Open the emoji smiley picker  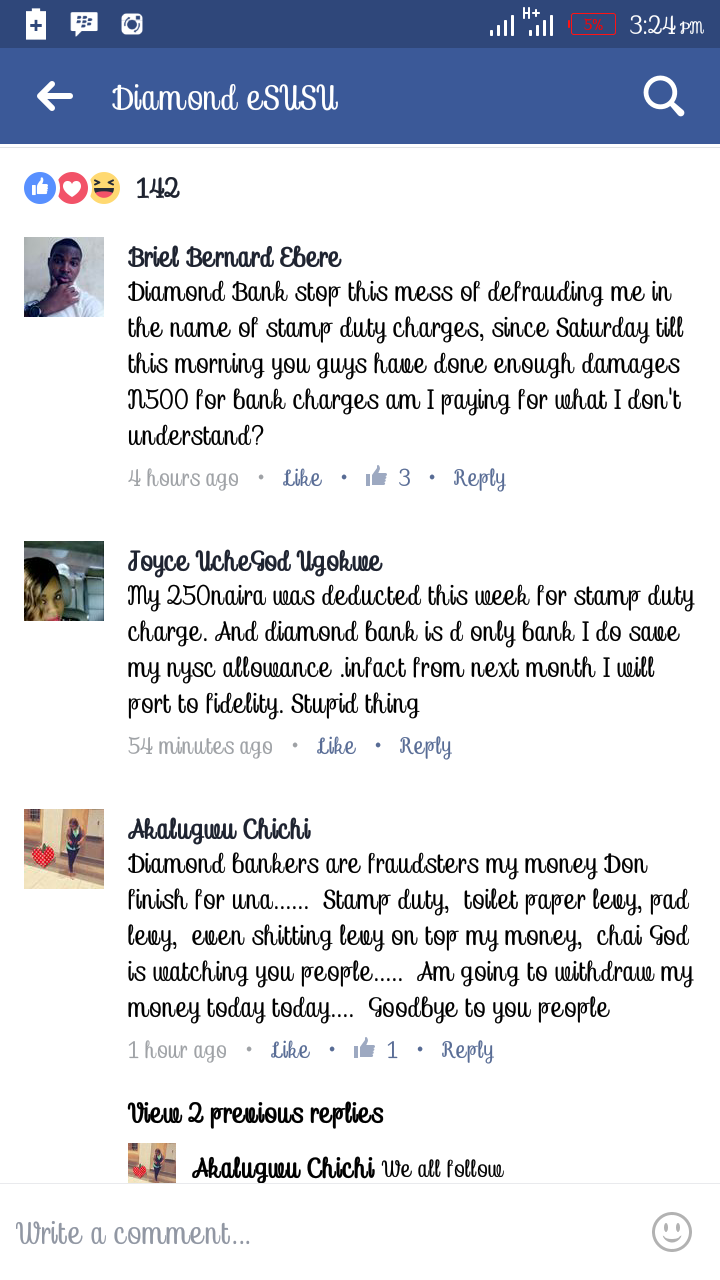click(x=672, y=1232)
